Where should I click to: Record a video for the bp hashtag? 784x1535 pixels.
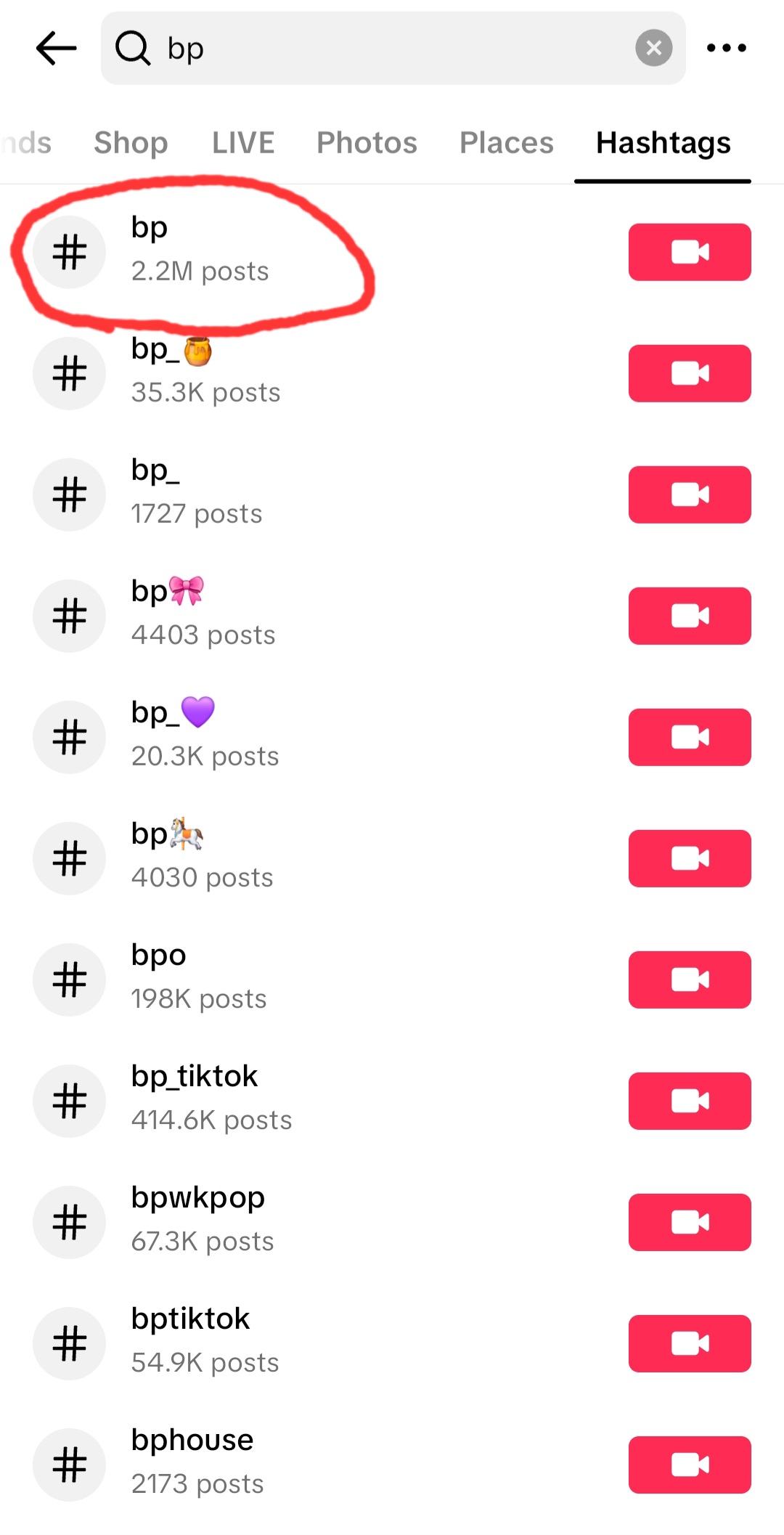tap(690, 252)
